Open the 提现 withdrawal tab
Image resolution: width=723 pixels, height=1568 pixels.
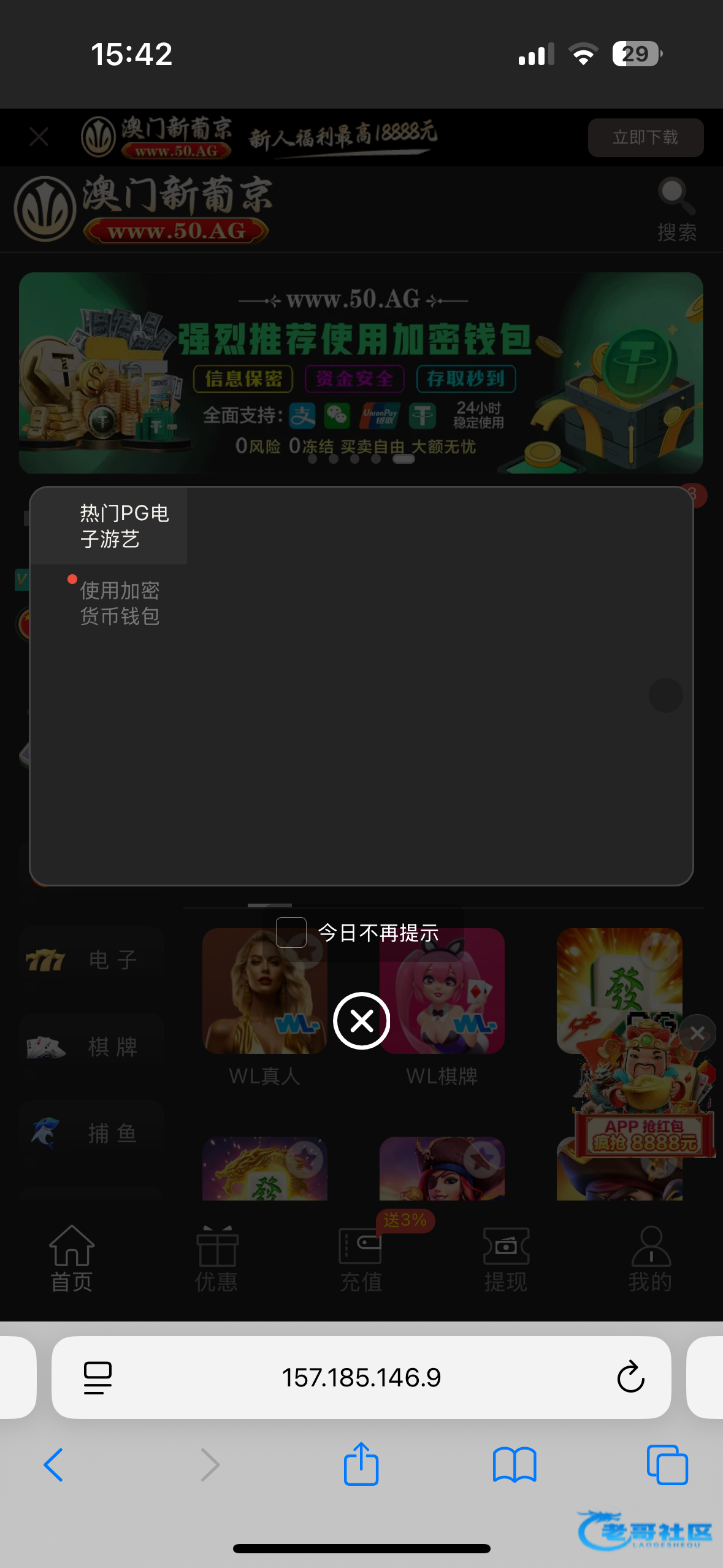pyautogui.click(x=506, y=1259)
